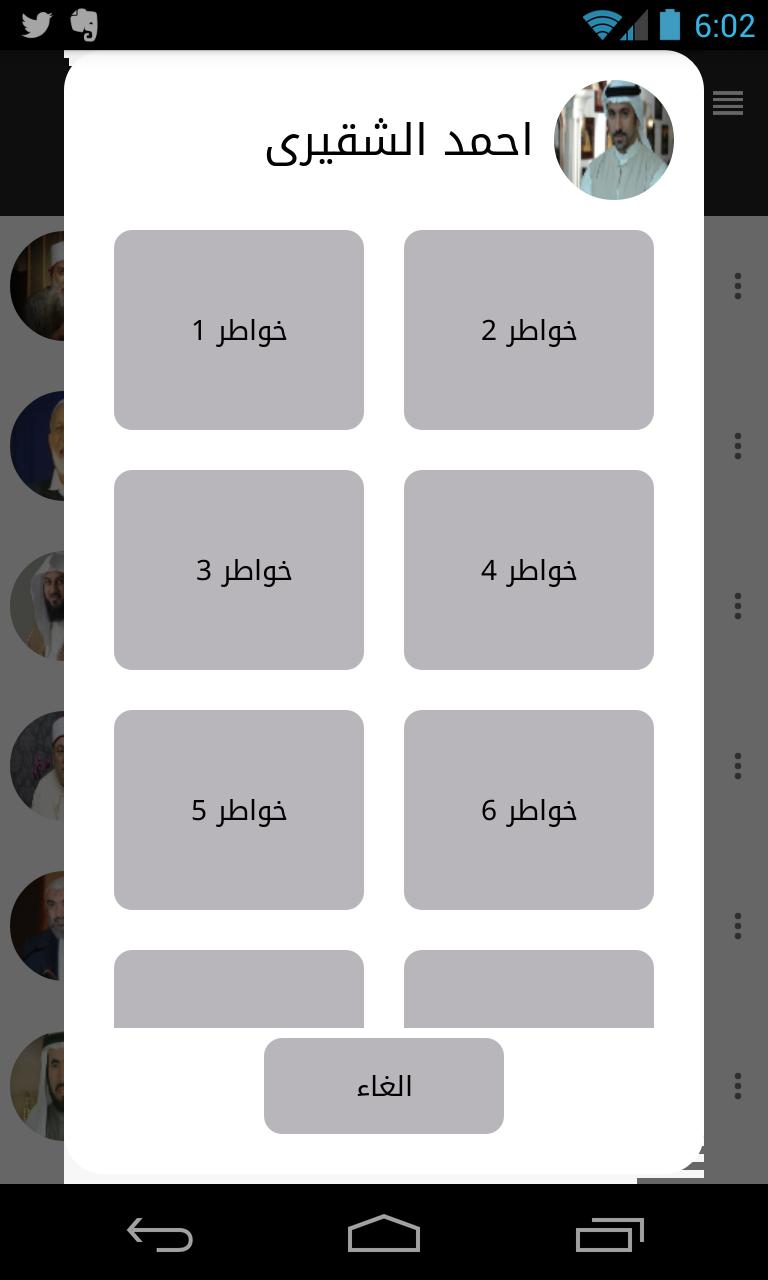Select the خواطر 1 episode
Viewport: 768px width, 1280px height.
pos(239,330)
